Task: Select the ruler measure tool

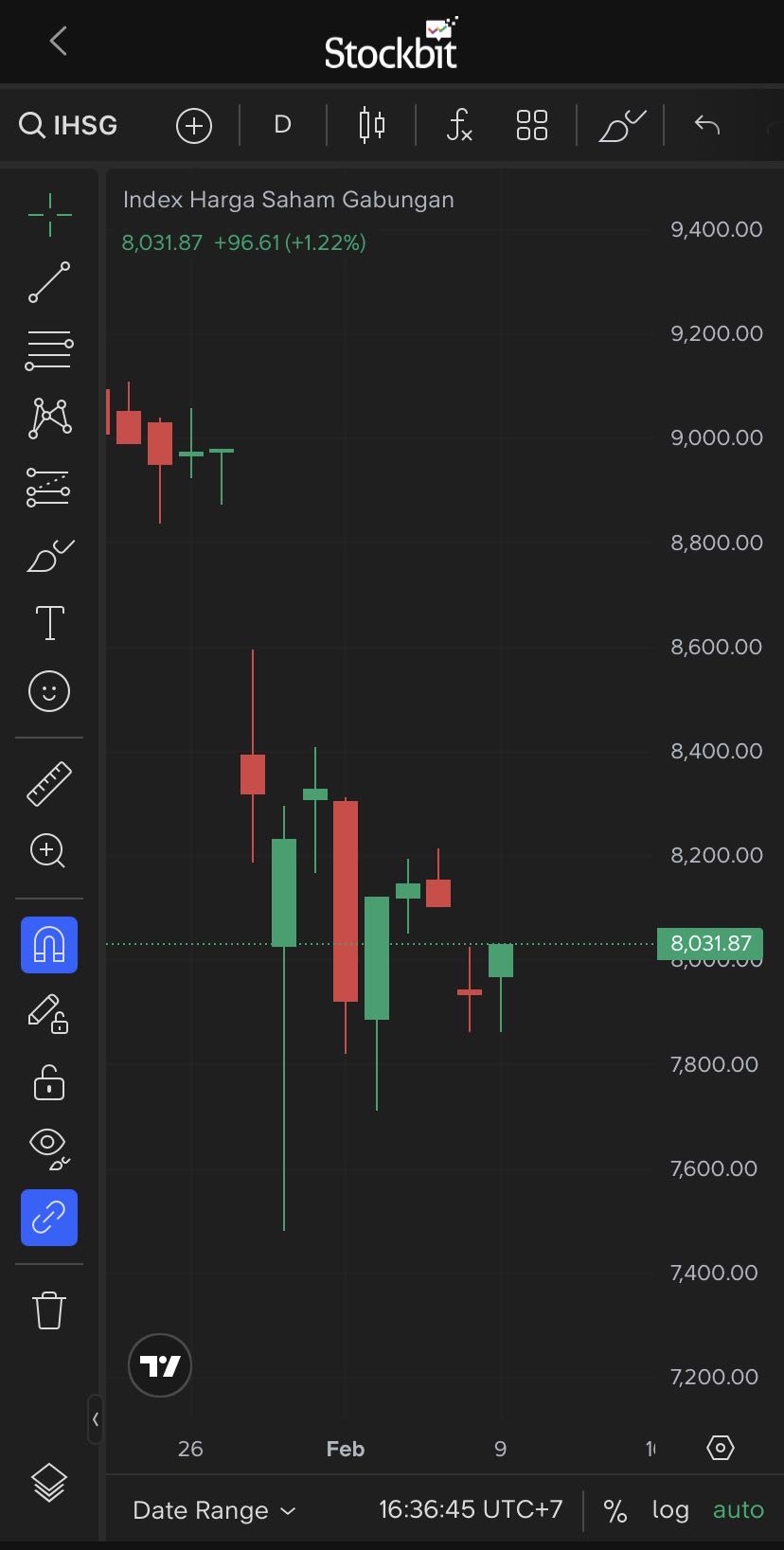Action: point(49,784)
